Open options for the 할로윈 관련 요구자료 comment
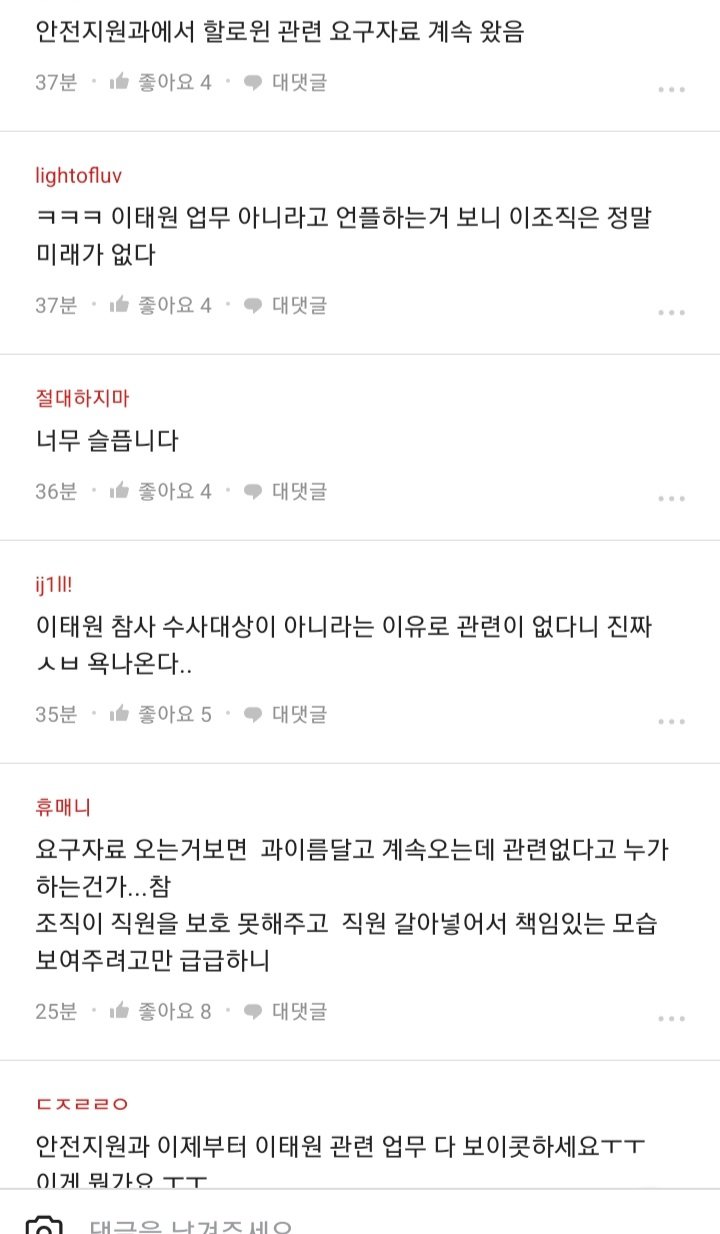 (x=671, y=89)
